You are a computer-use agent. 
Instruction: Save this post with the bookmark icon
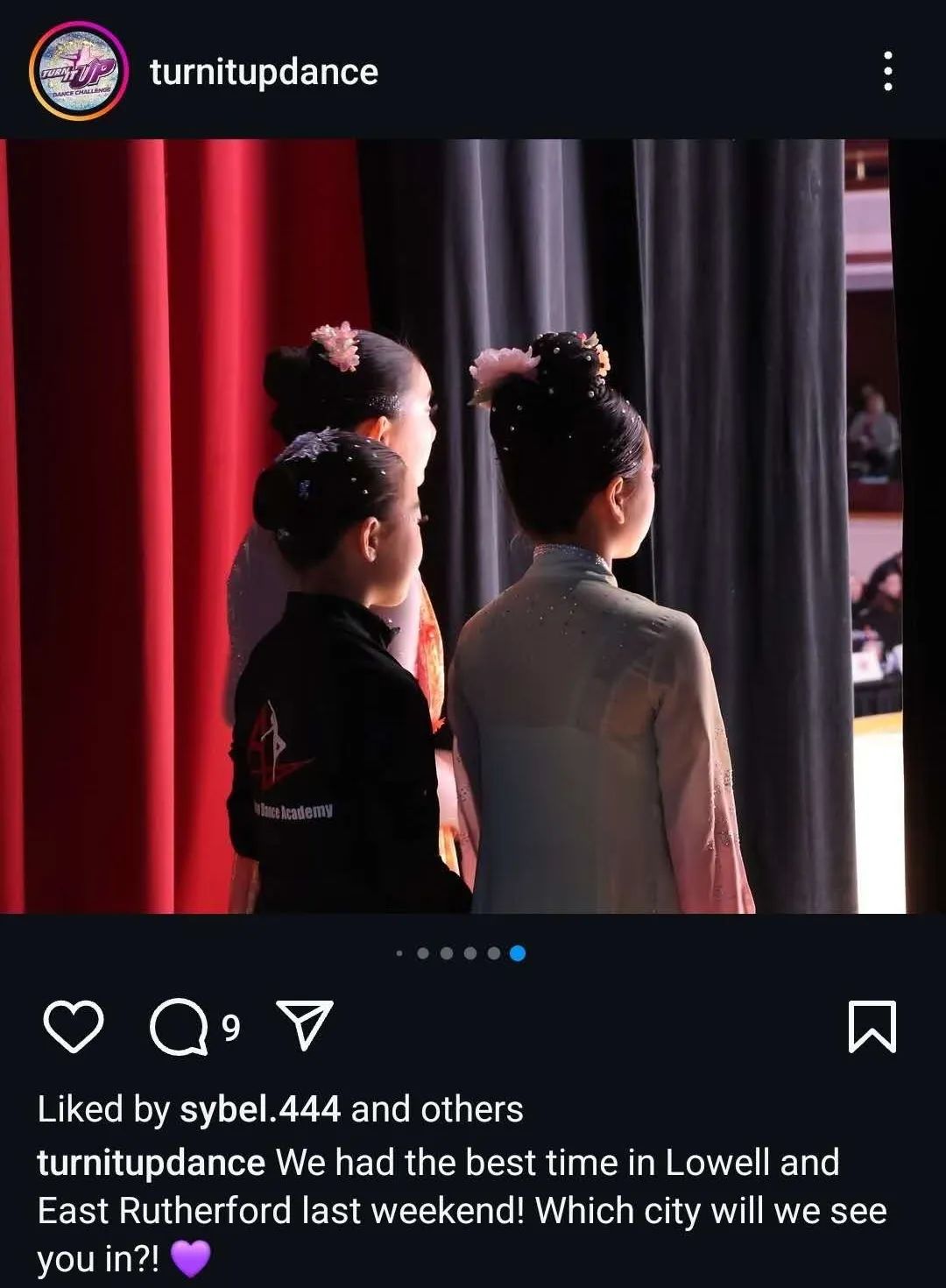(x=872, y=1027)
